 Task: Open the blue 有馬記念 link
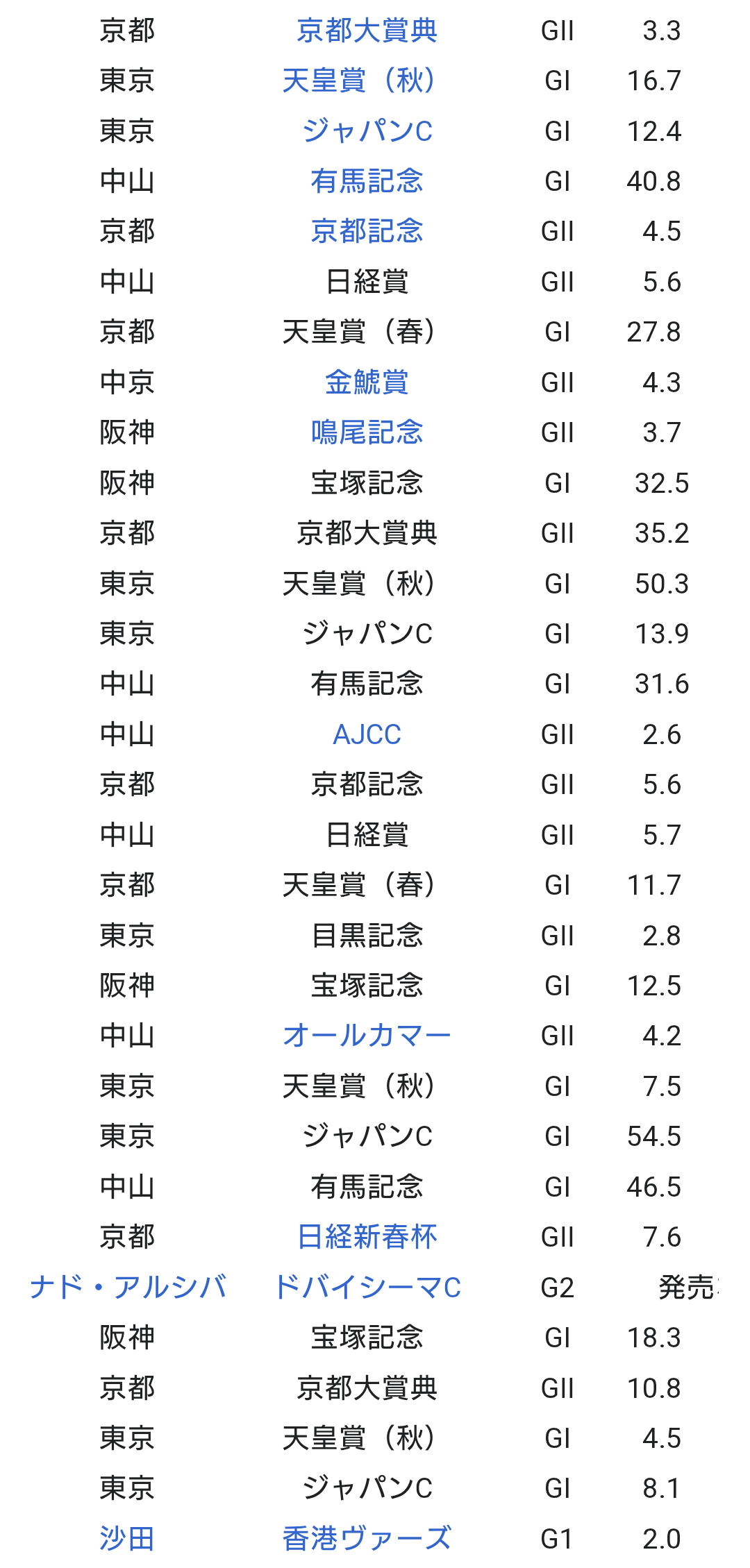tap(367, 181)
